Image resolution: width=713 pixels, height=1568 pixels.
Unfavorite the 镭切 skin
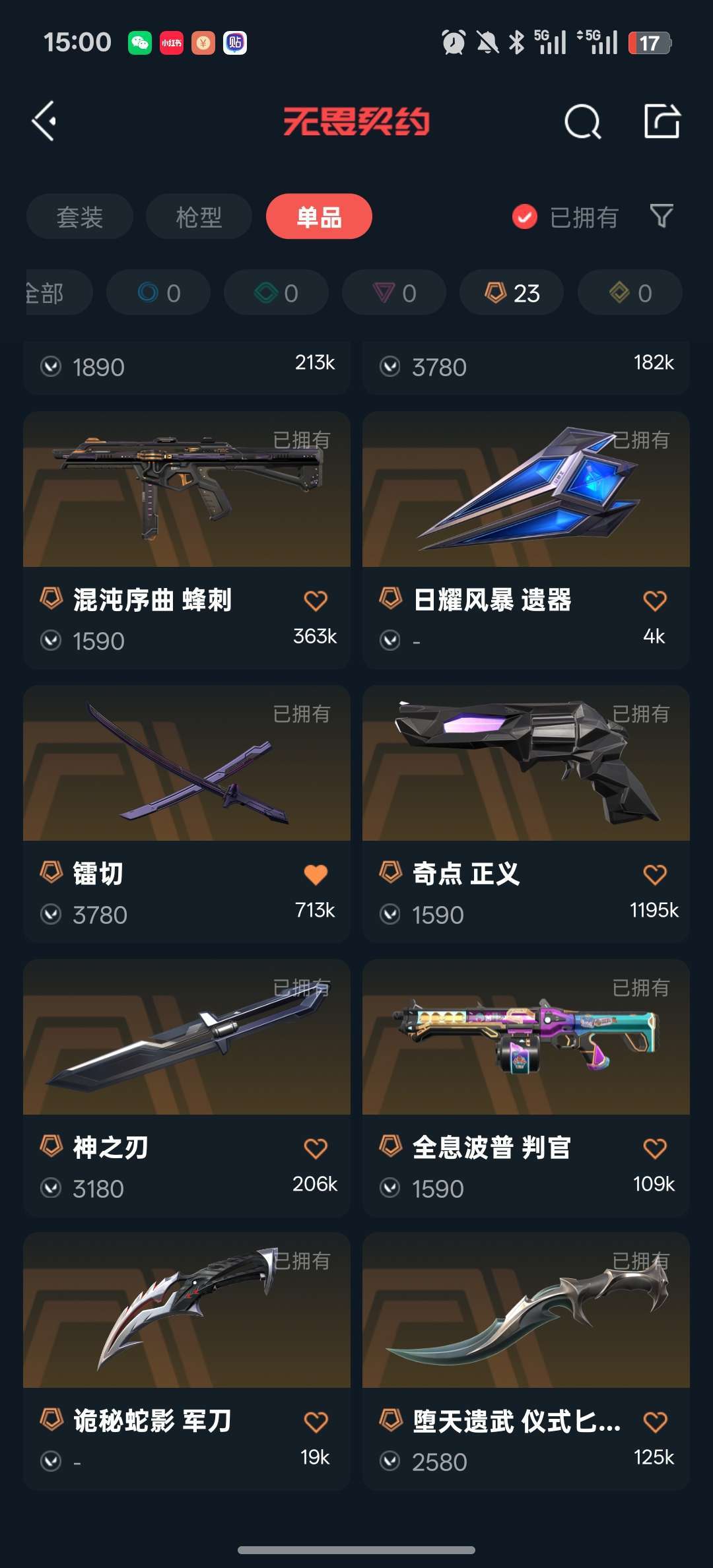316,874
